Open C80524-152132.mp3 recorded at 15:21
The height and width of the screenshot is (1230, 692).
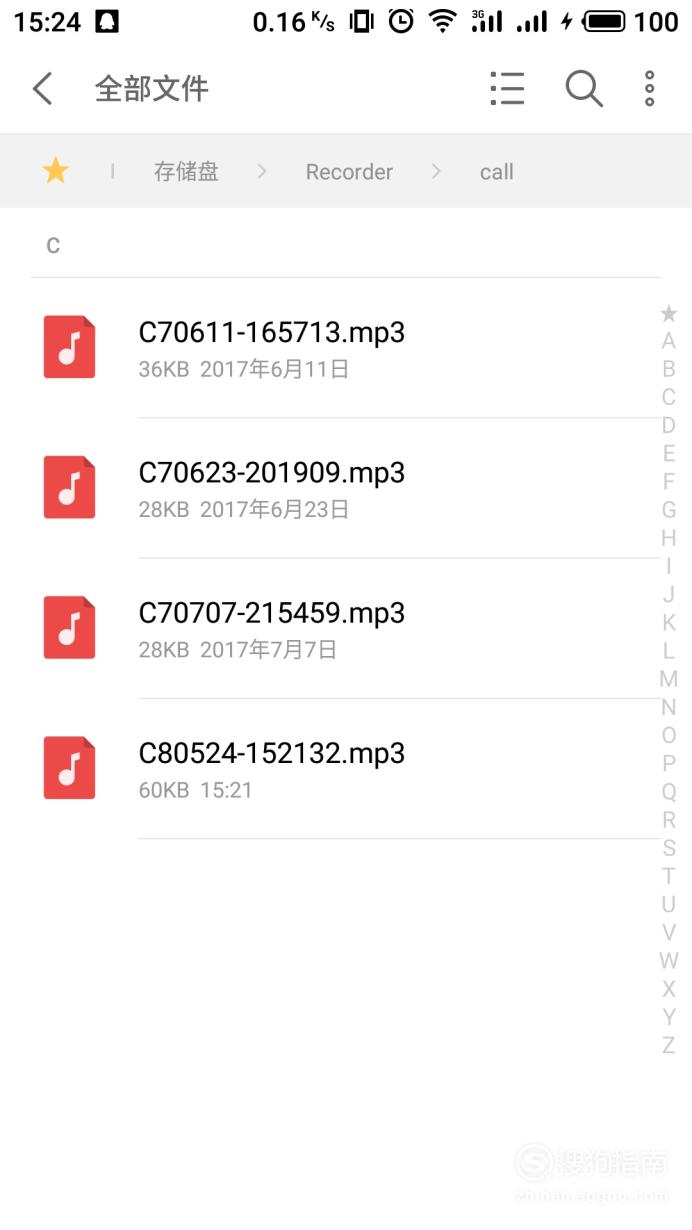[346, 768]
